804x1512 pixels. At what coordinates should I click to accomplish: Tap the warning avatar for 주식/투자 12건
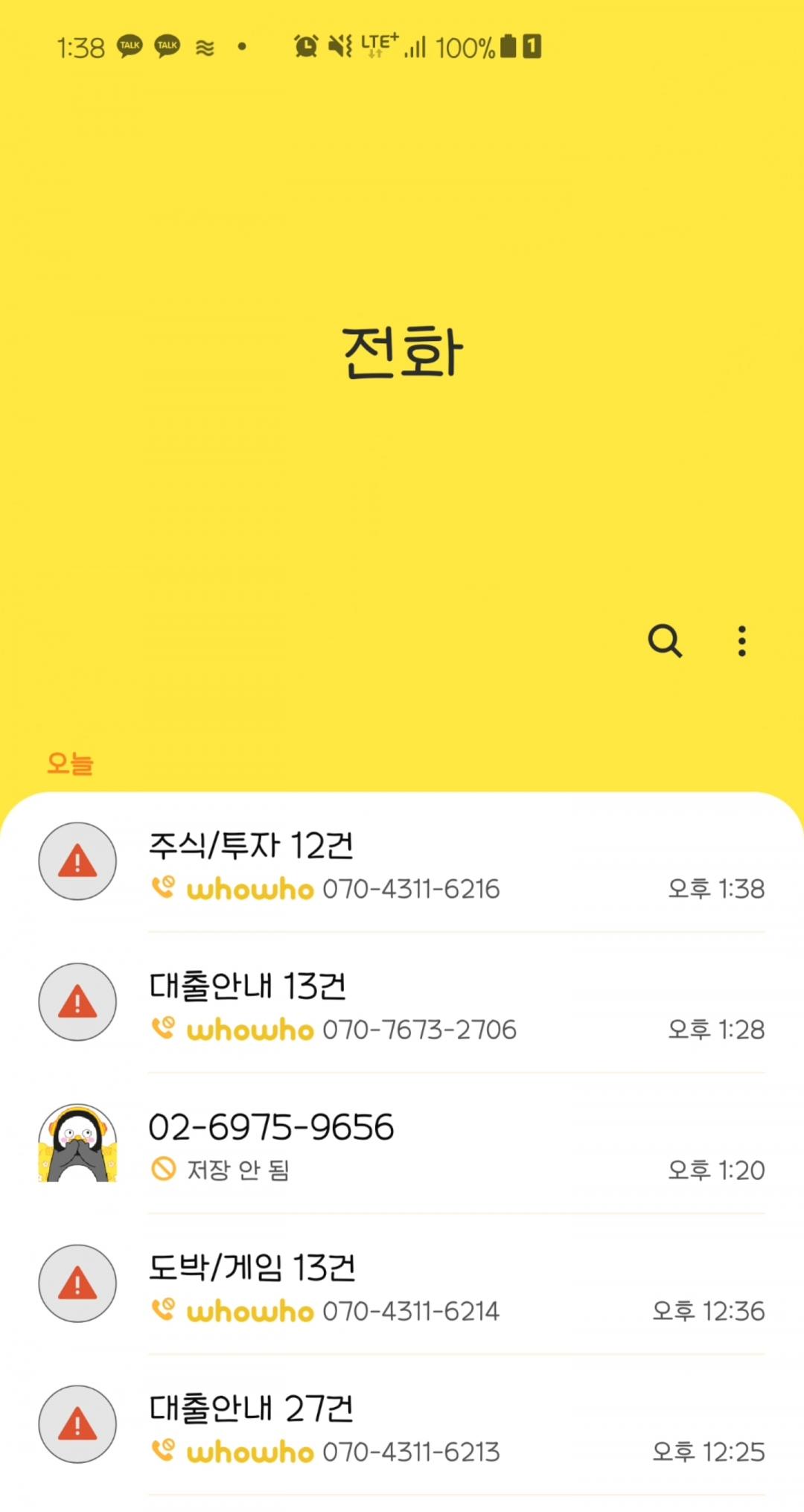77,861
